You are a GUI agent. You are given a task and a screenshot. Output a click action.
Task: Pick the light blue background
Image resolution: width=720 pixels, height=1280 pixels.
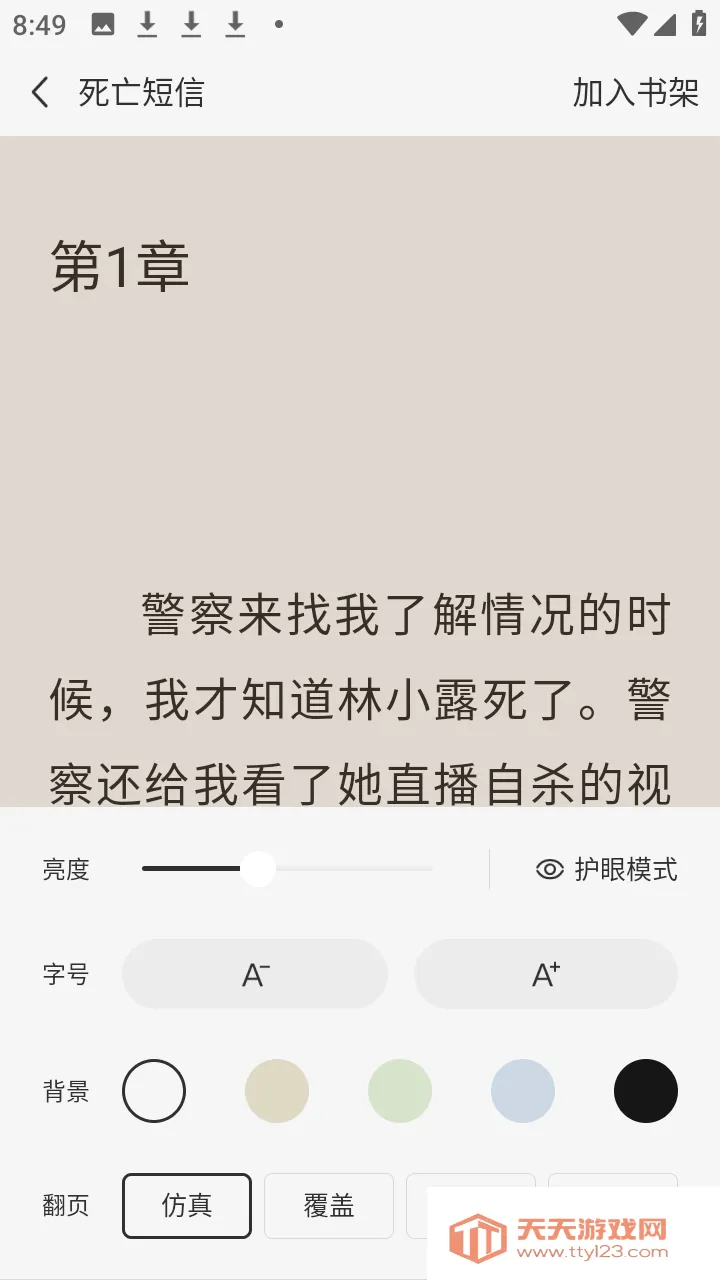coord(523,1091)
